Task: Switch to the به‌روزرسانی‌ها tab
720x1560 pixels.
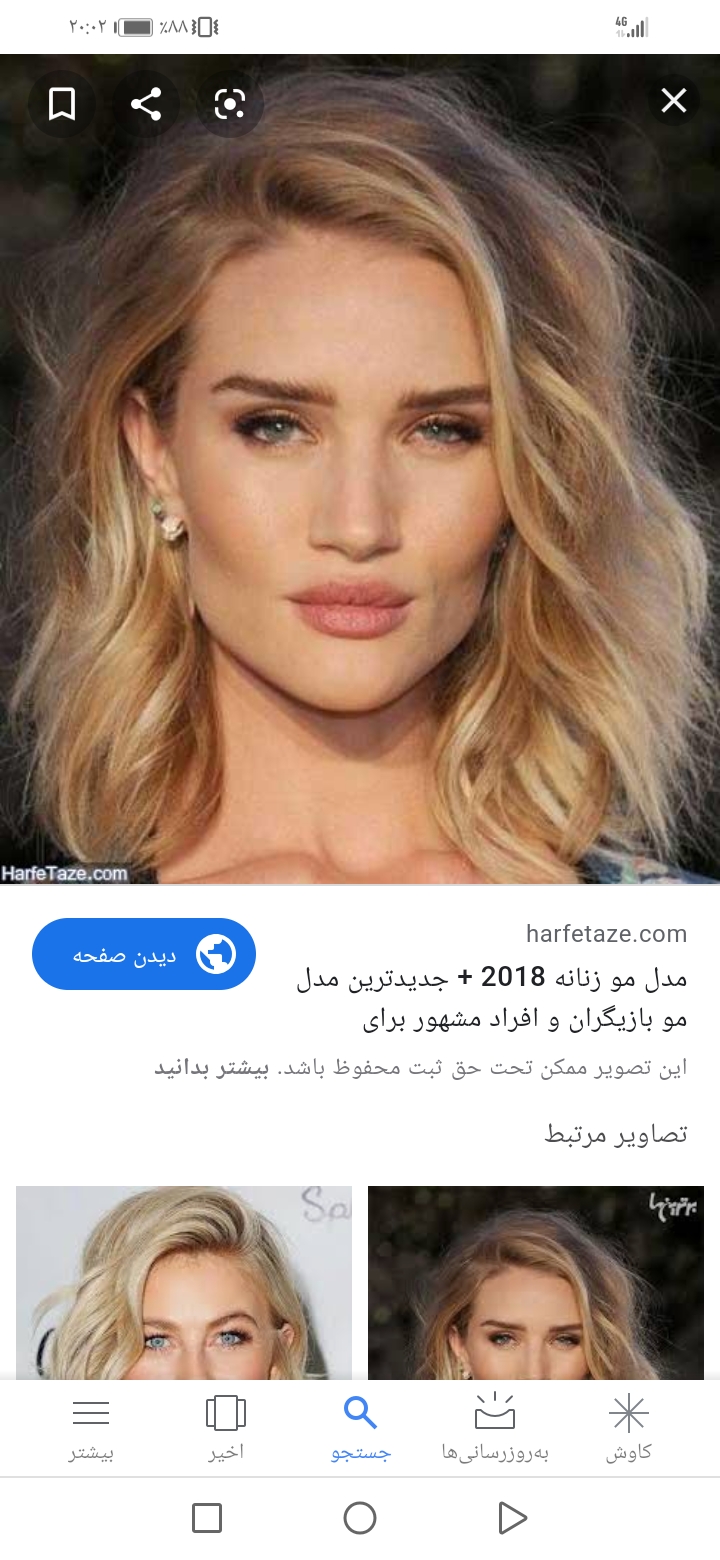Action: tap(495, 1428)
